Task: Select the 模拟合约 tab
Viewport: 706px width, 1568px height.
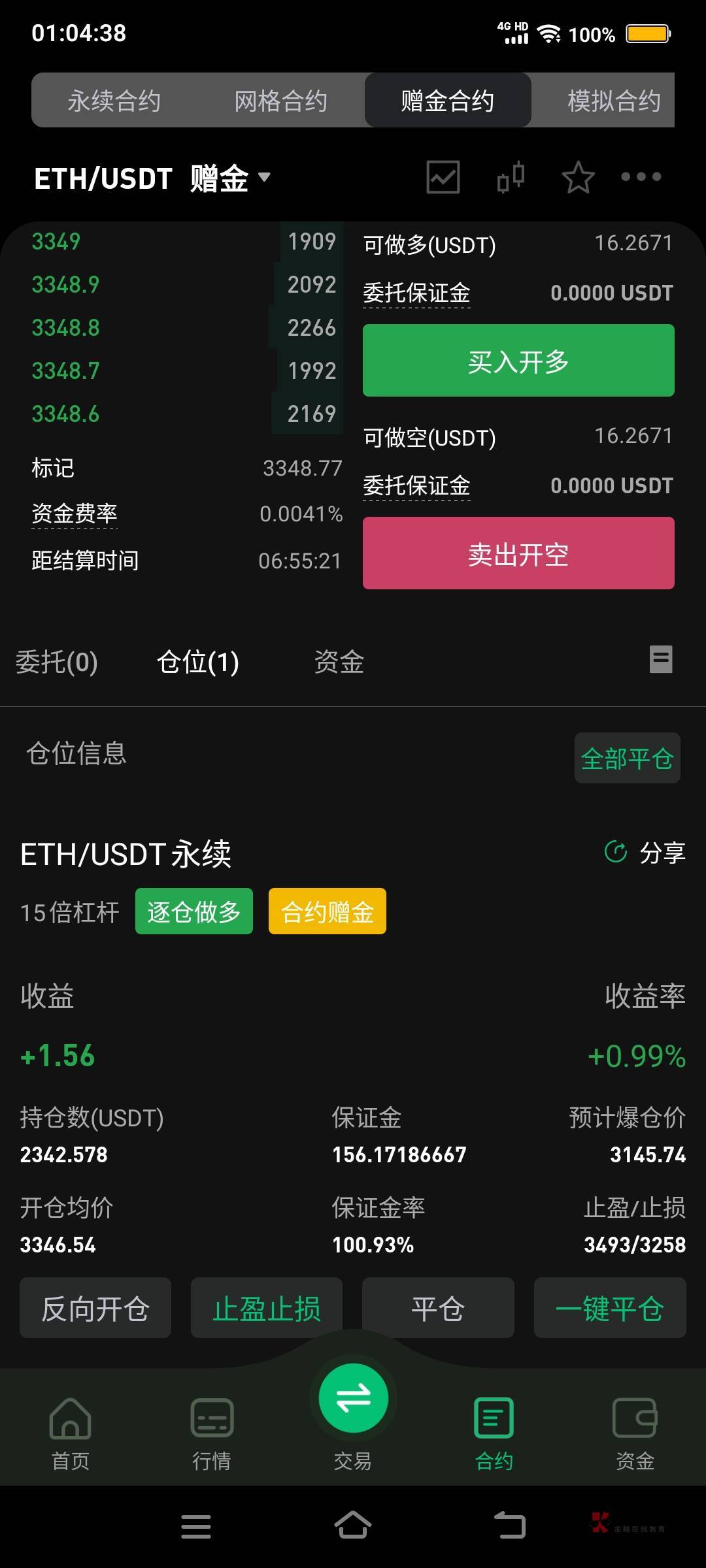Action: click(613, 101)
